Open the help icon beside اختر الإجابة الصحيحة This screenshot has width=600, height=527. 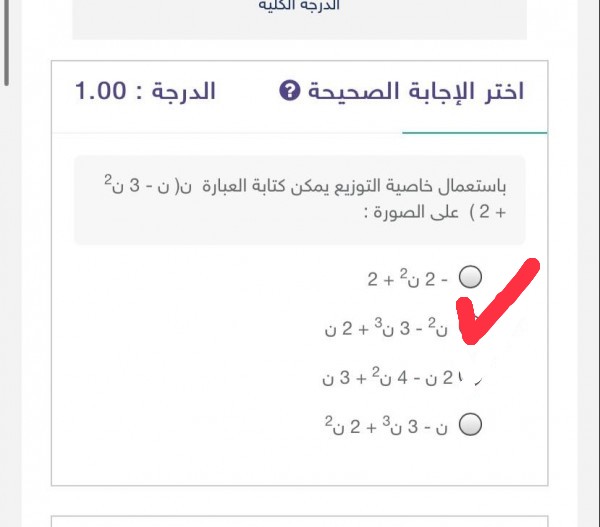(x=290, y=93)
